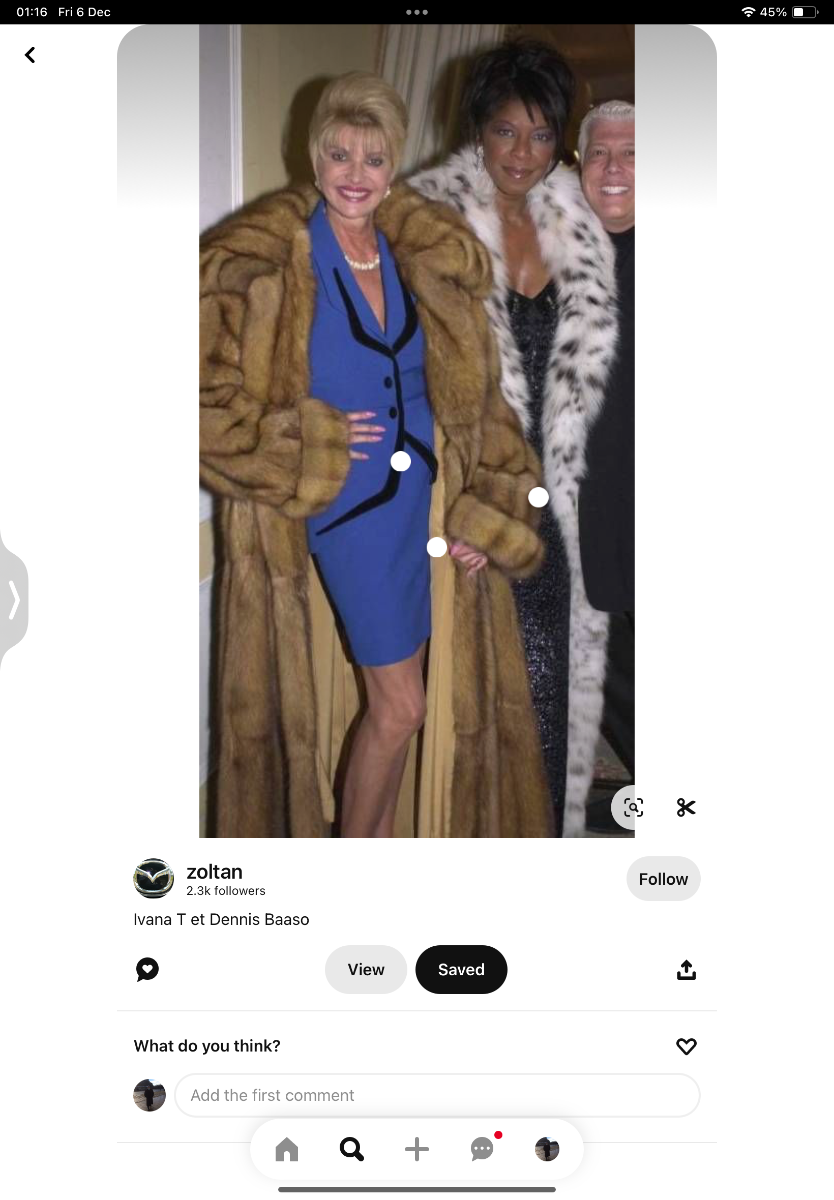React with the heart icon
The image size is (834, 1200).
686,1046
